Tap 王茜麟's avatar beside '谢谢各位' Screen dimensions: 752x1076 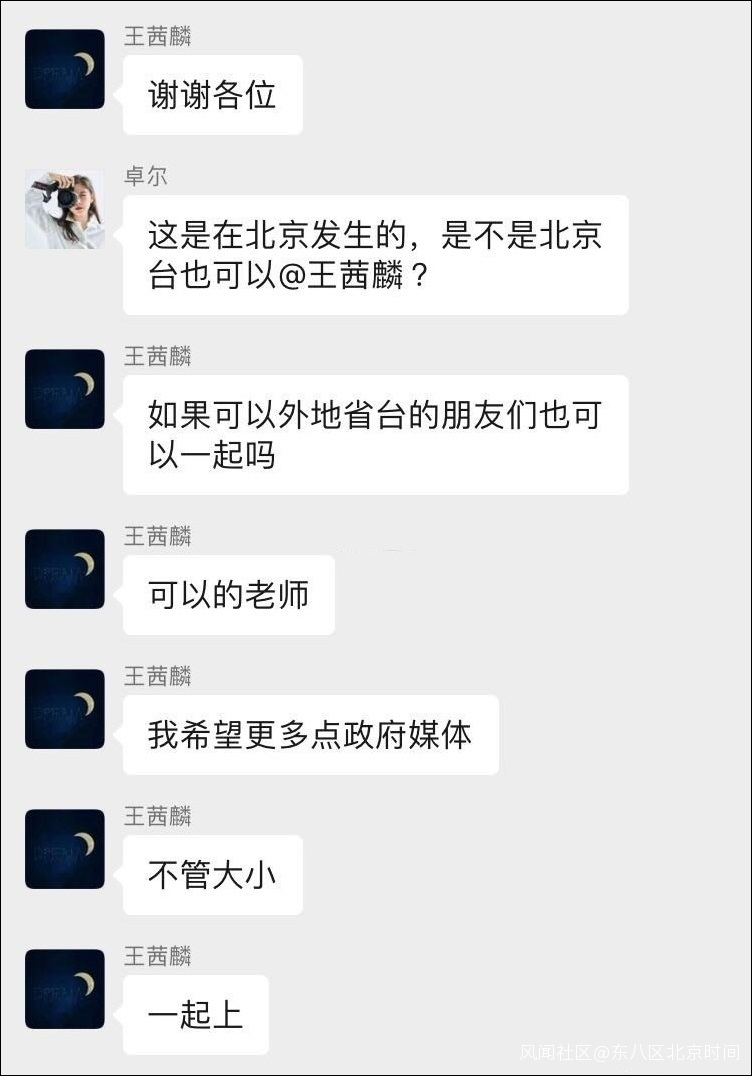pyautogui.click(x=65, y=69)
